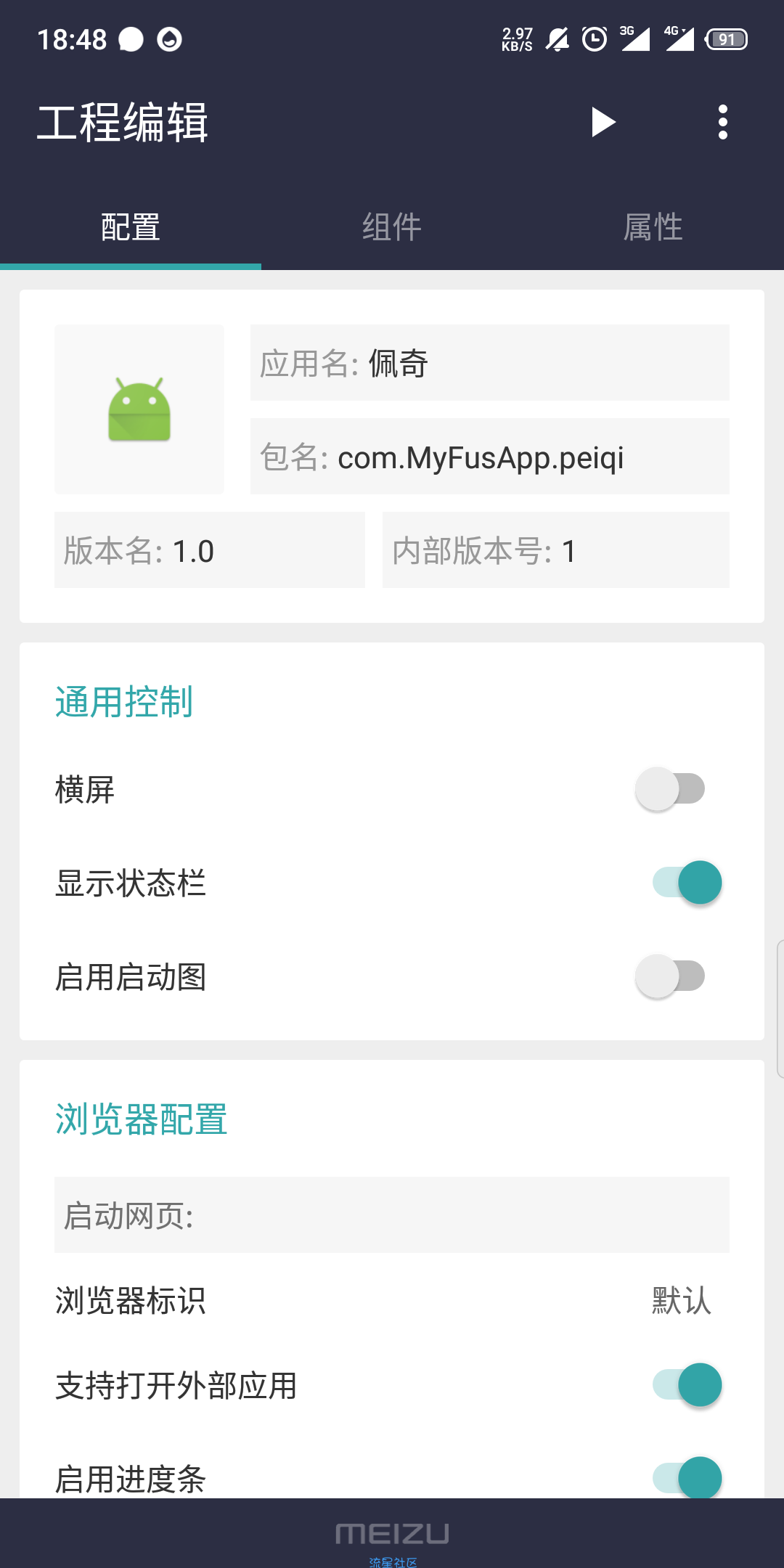Viewport: 784px width, 1568px height.
Task: Edit the 应用名 field
Action: pyautogui.click(x=489, y=363)
